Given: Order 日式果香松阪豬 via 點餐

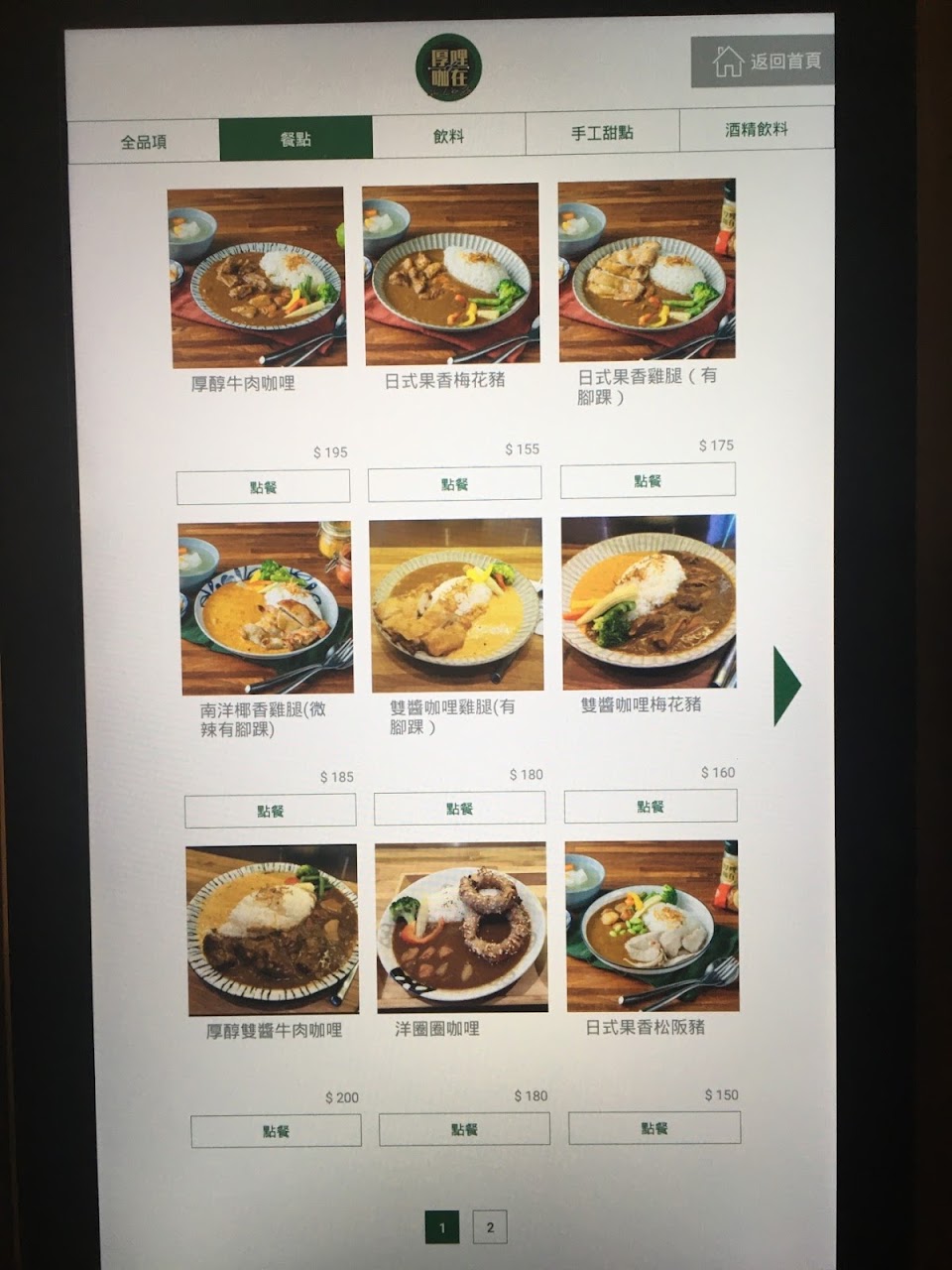Looking at the screenshot, I should pyautogui.click(x=654, y=1127).
